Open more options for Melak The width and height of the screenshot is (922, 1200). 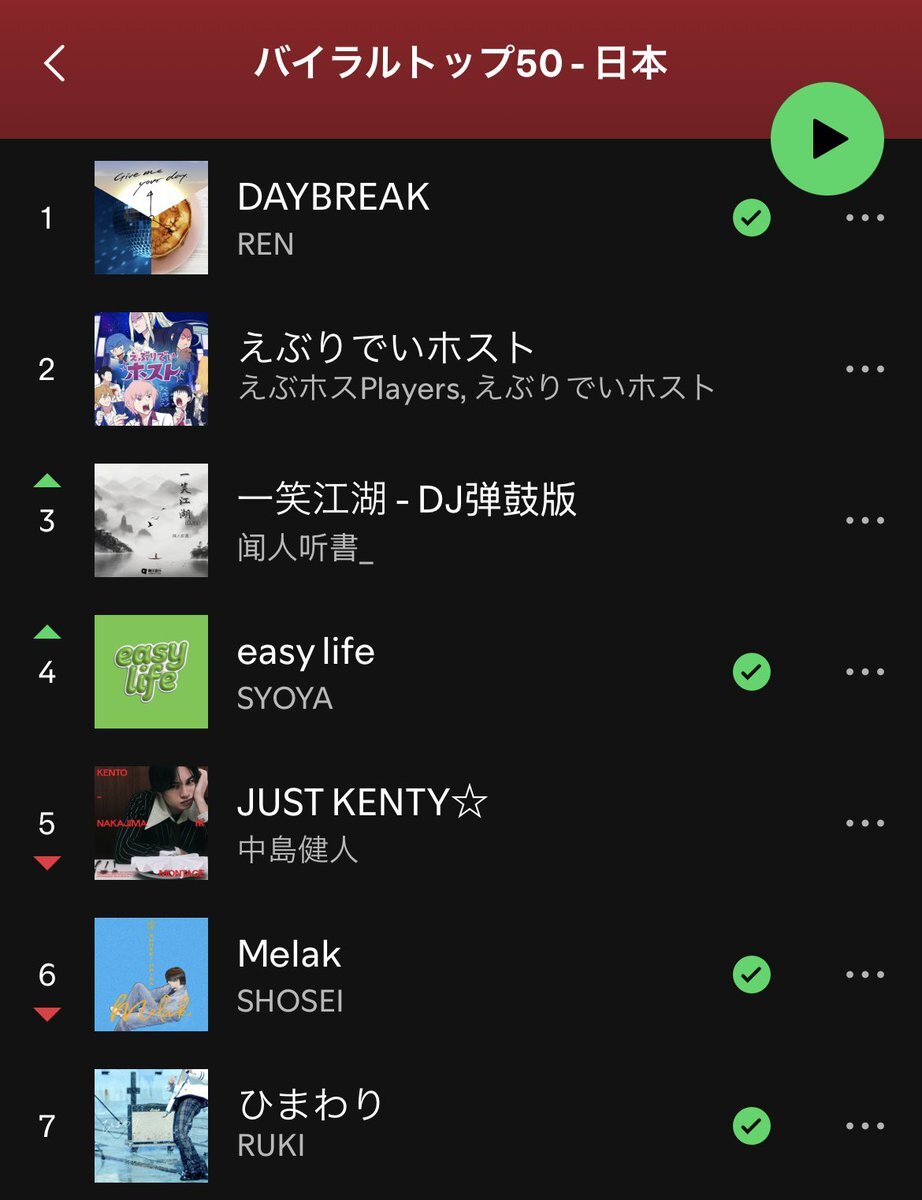coord(865,974)
